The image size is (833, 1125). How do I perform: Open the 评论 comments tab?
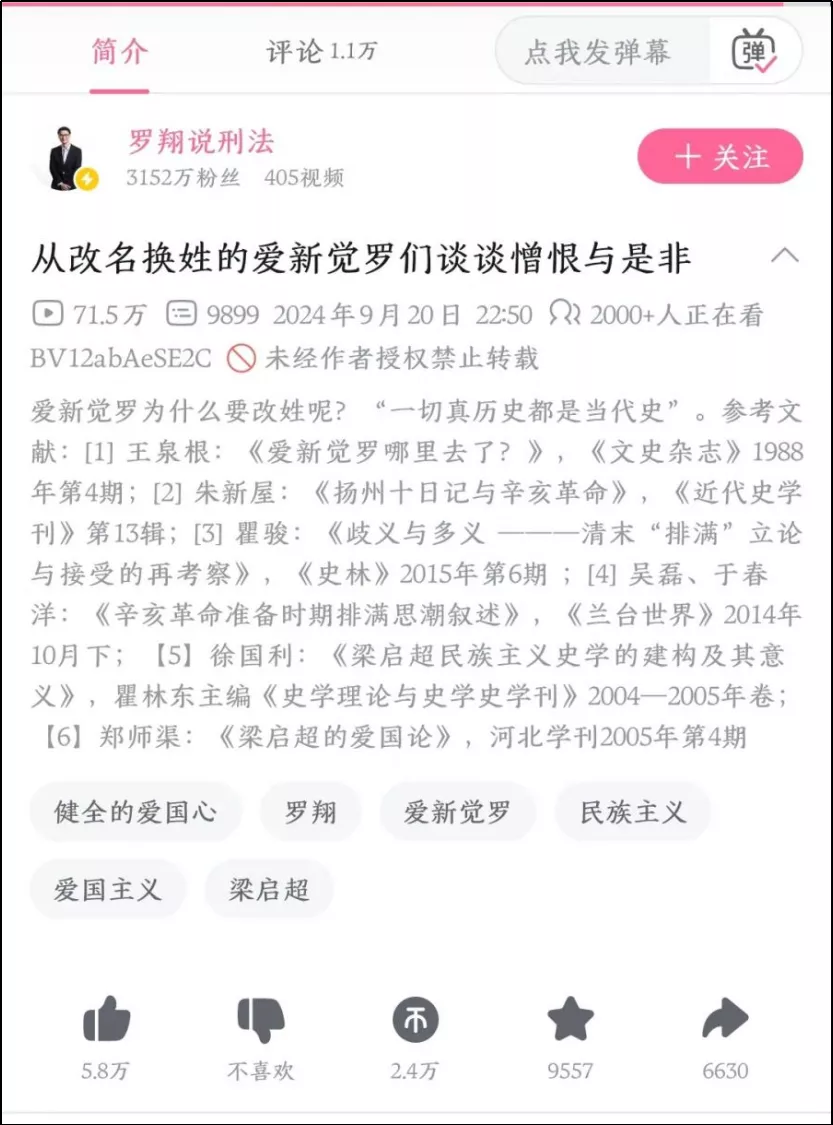coord(320,53)
